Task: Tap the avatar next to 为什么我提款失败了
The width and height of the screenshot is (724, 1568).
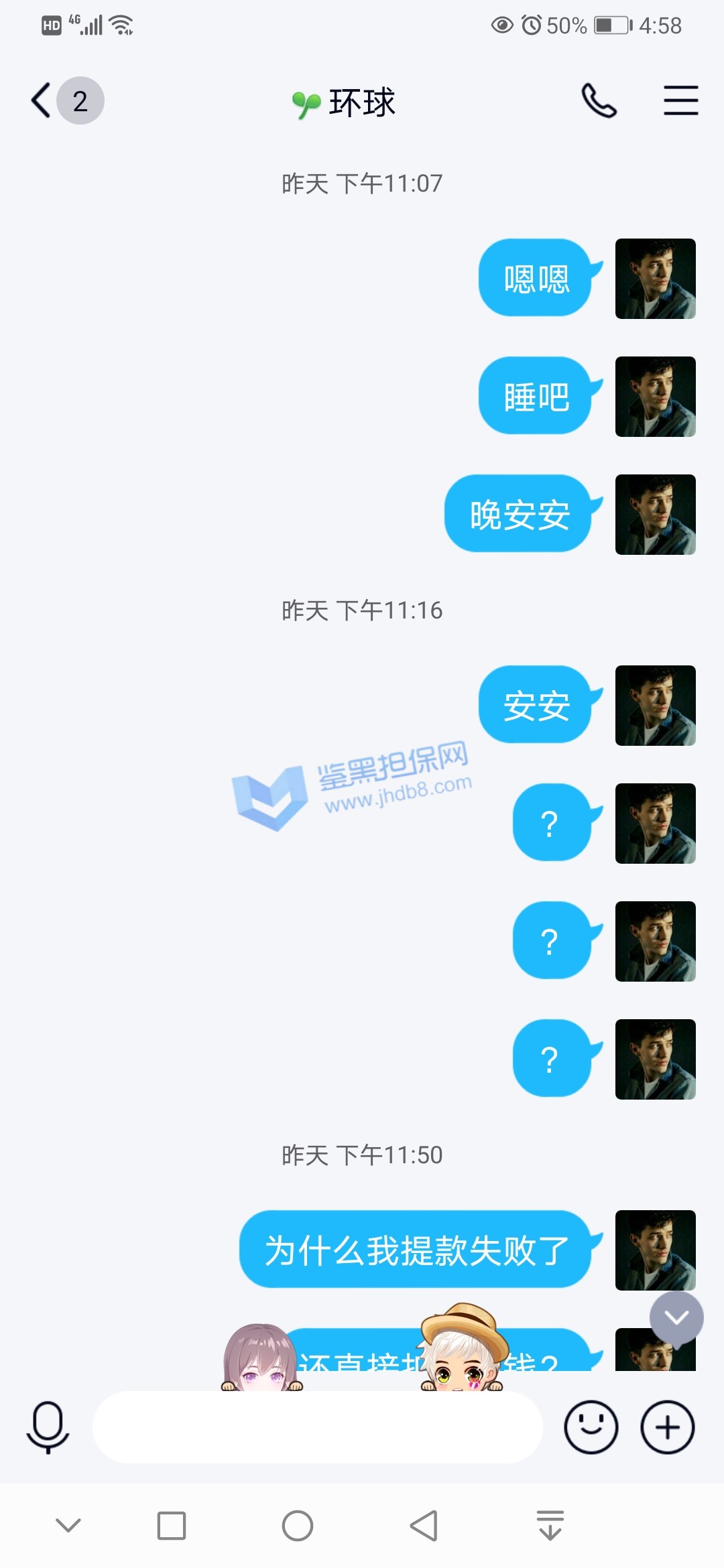Action: click(x=655, y=1250)
